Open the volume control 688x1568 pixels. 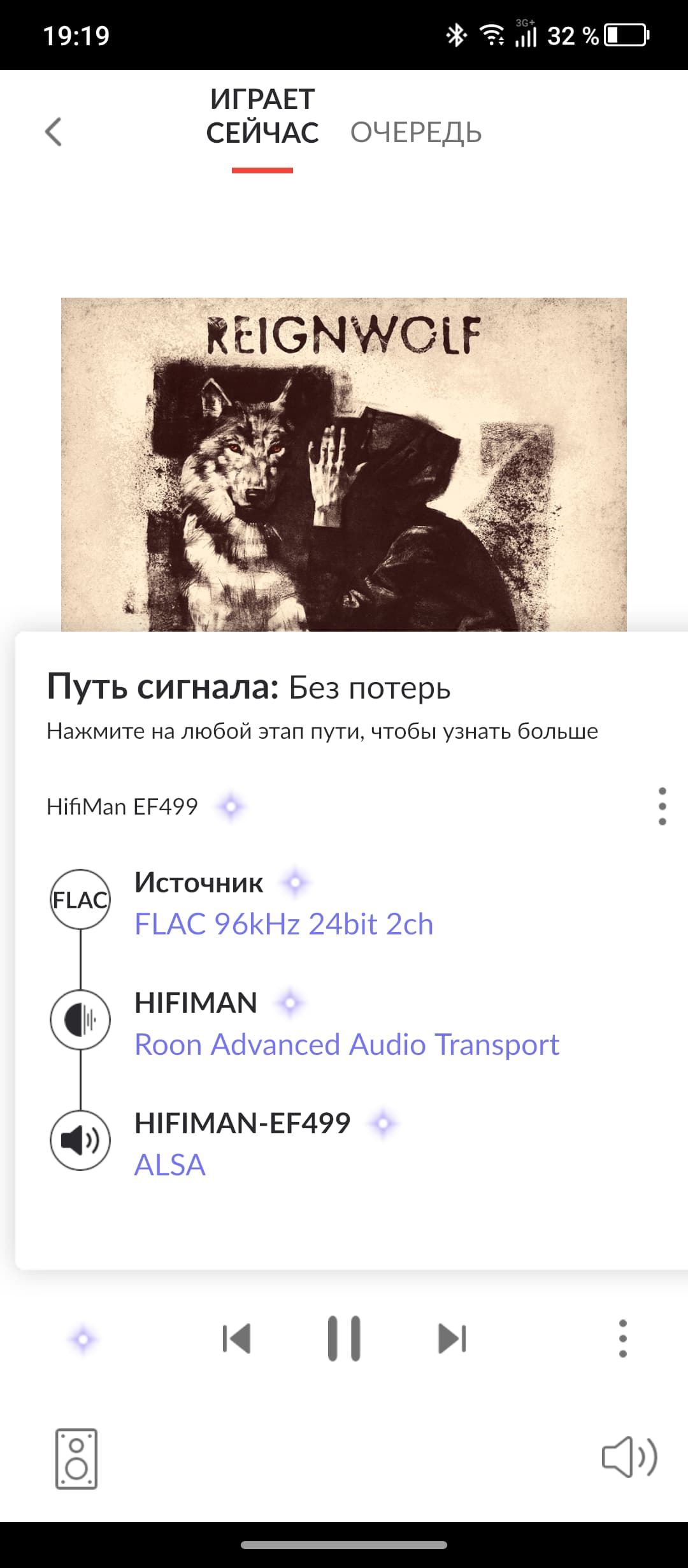[629, 1457]
